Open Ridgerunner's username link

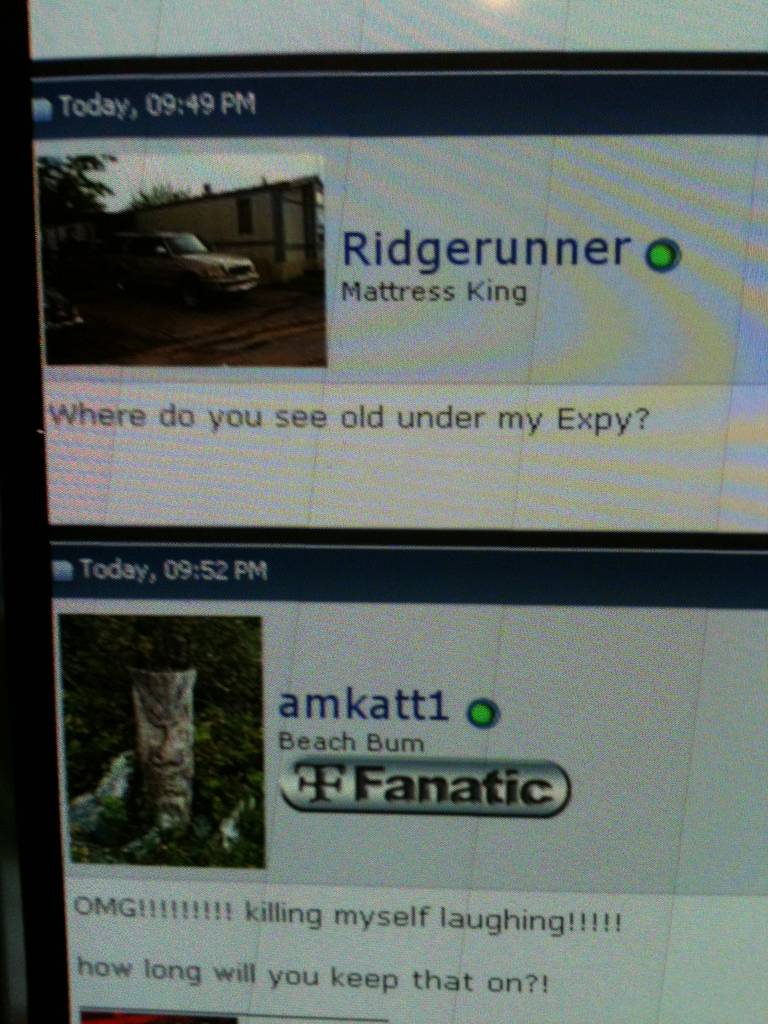tap(486, 250)
